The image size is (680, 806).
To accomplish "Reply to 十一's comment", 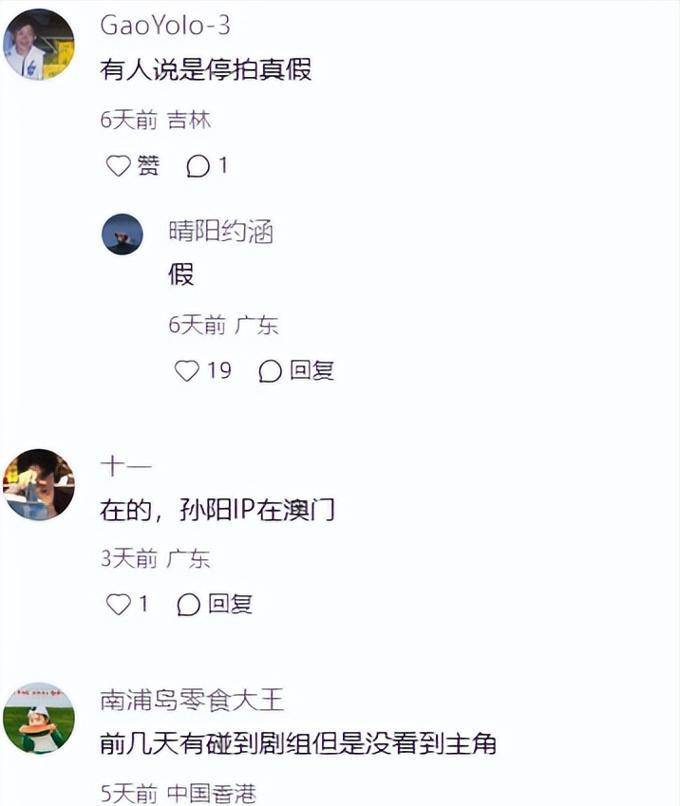I will tap(216, 604).
